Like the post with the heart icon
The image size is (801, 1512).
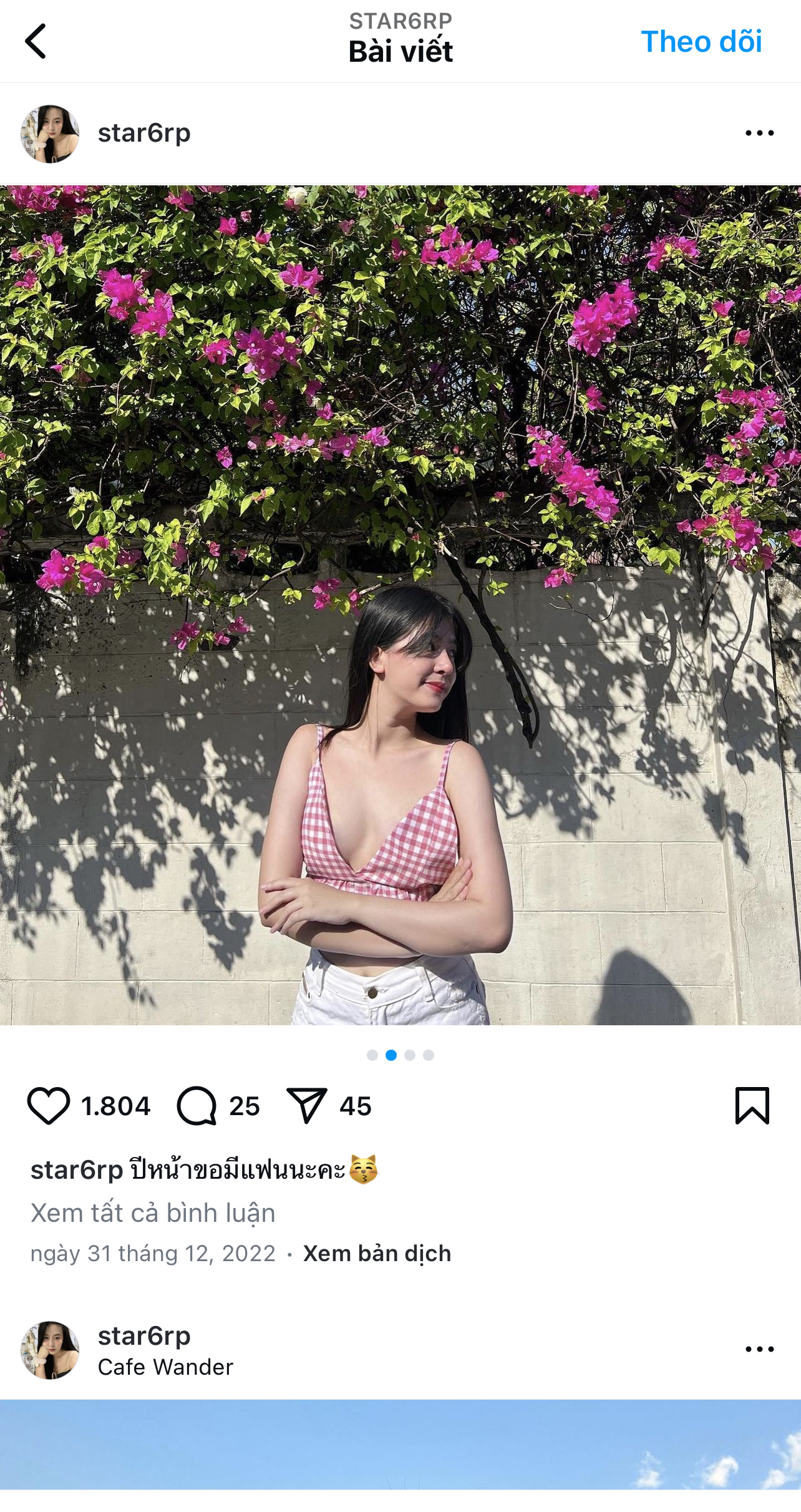48,1106
